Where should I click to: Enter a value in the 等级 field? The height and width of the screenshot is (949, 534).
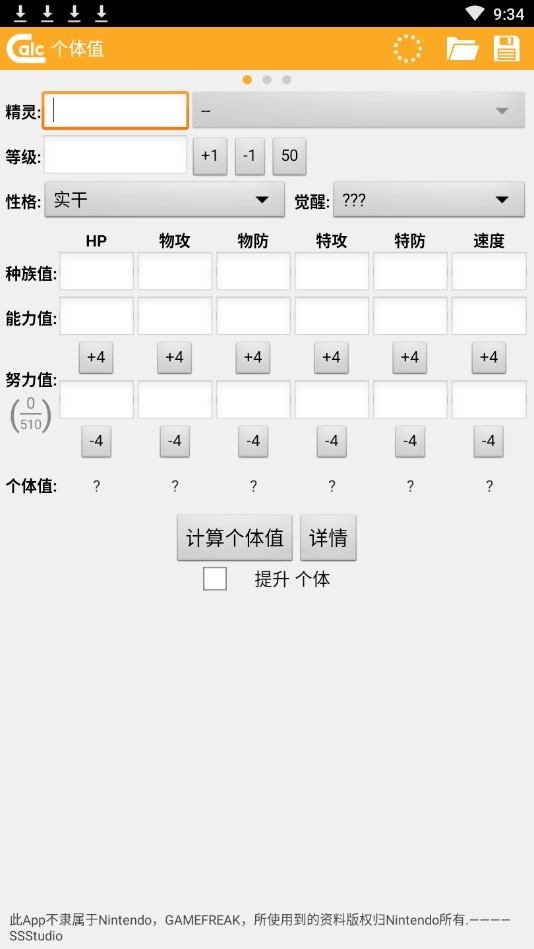tap(115, 155)
